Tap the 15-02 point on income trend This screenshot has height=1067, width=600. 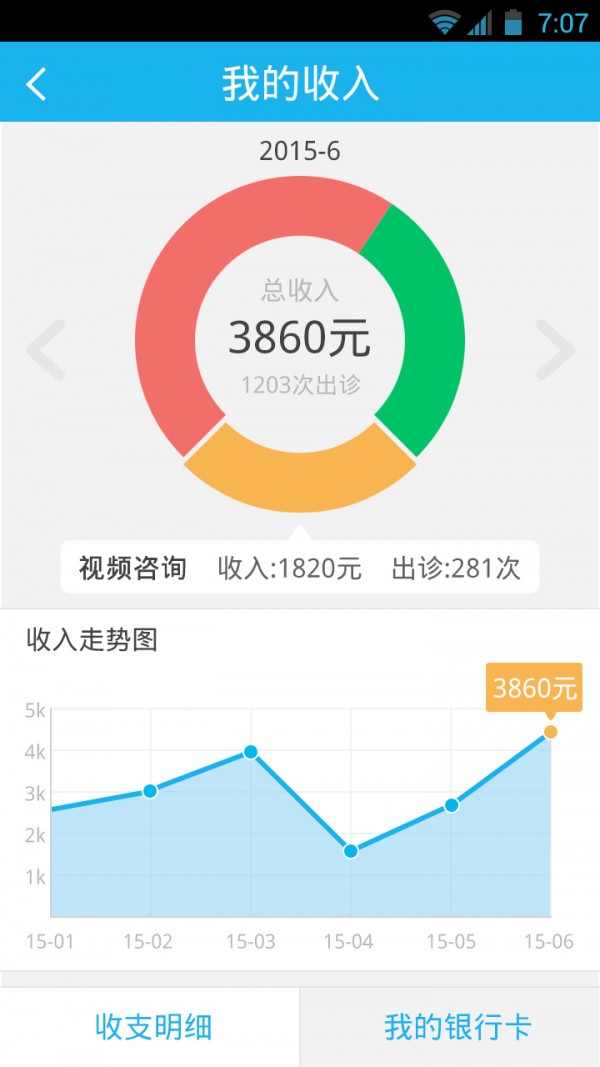click(150, 791)
